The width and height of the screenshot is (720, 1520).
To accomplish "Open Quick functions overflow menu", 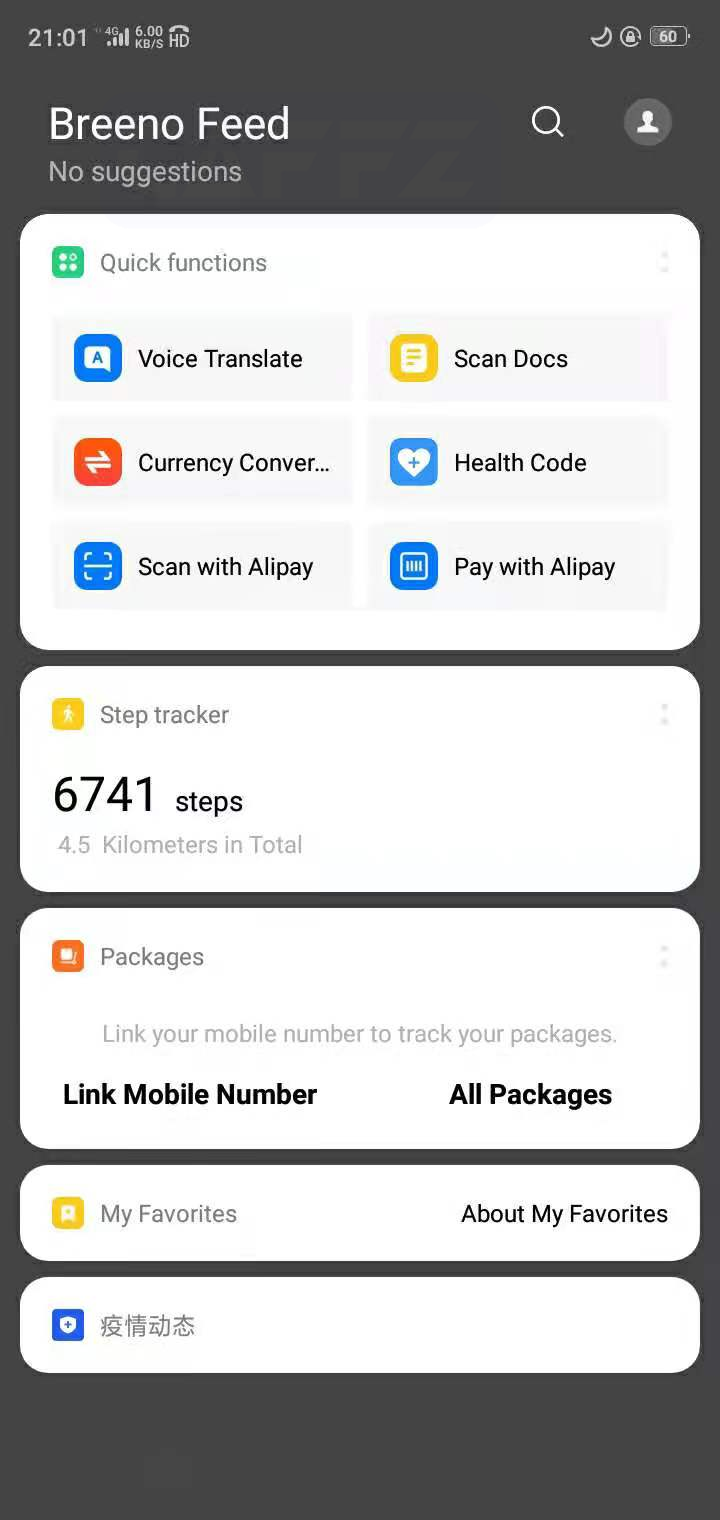I will coord(664,263).
